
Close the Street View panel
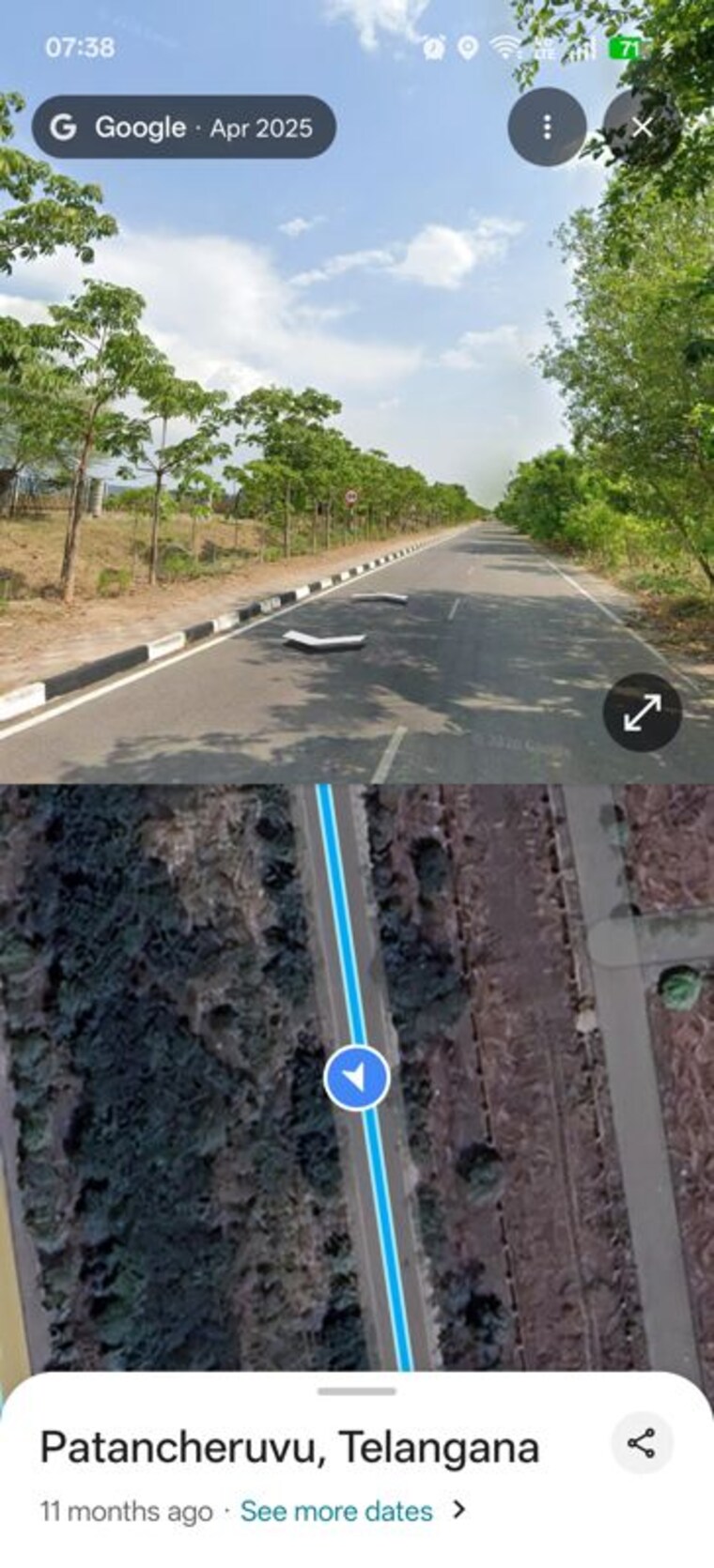(643, 128)
